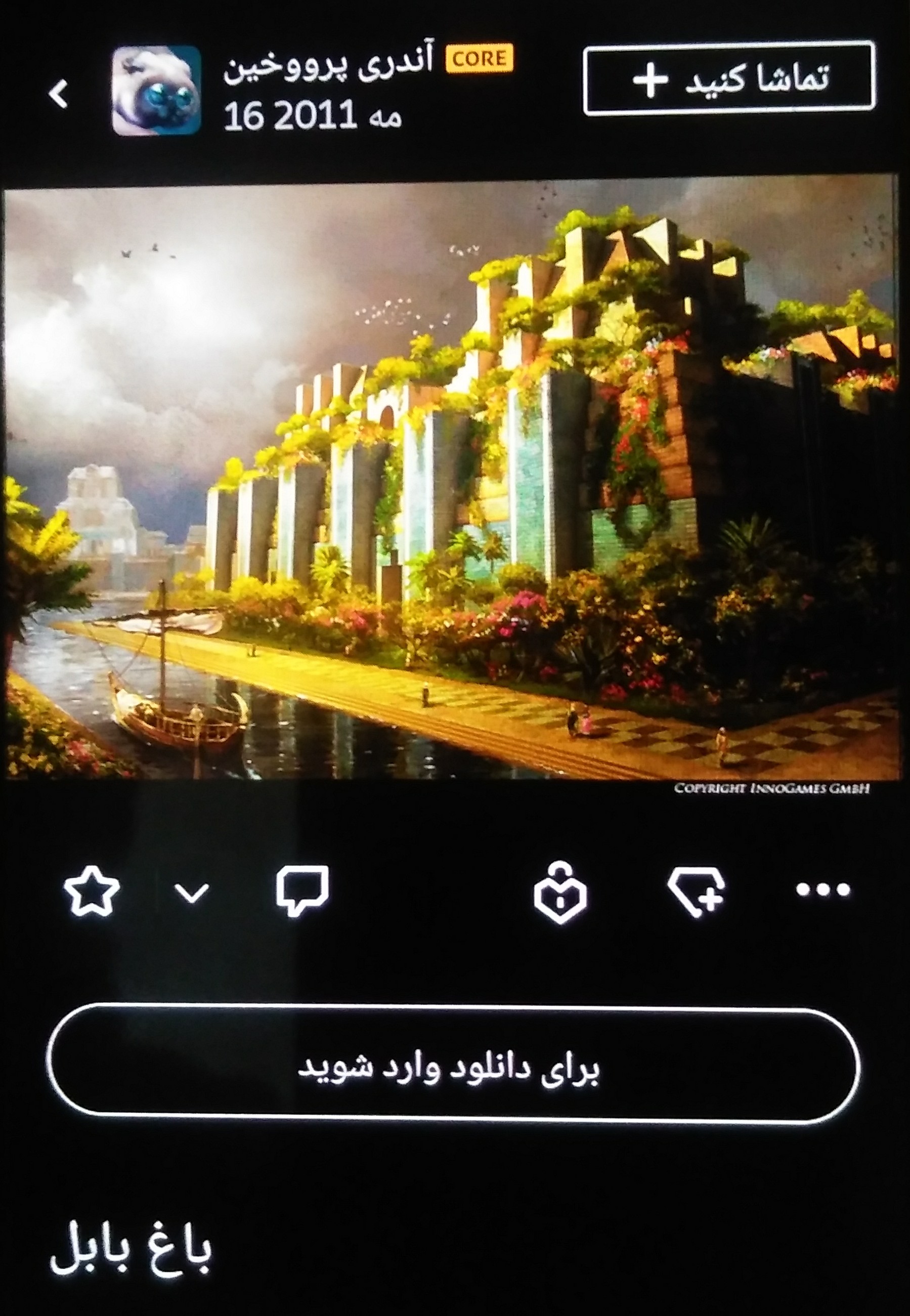Open the comments bubble
This screenshot has height=1316, width=910.
tap(302, 890)
